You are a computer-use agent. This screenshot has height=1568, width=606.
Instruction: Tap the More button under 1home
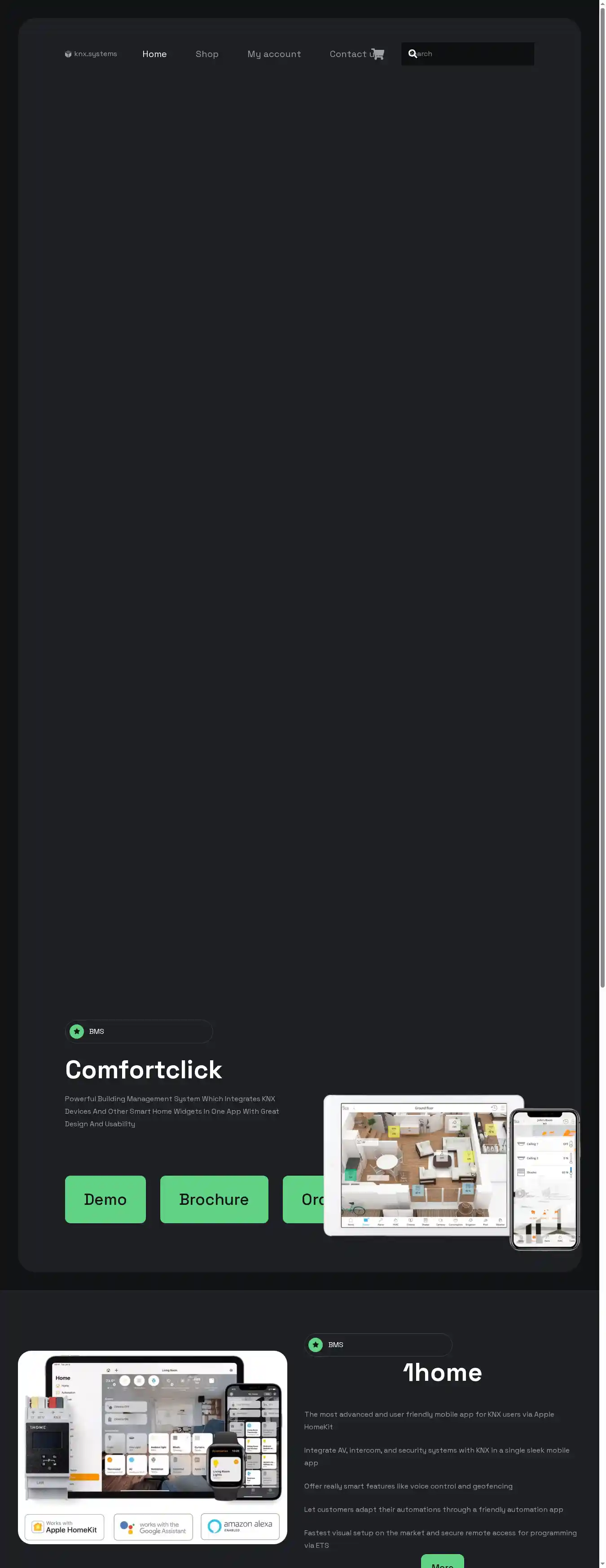coord(442,1562)
